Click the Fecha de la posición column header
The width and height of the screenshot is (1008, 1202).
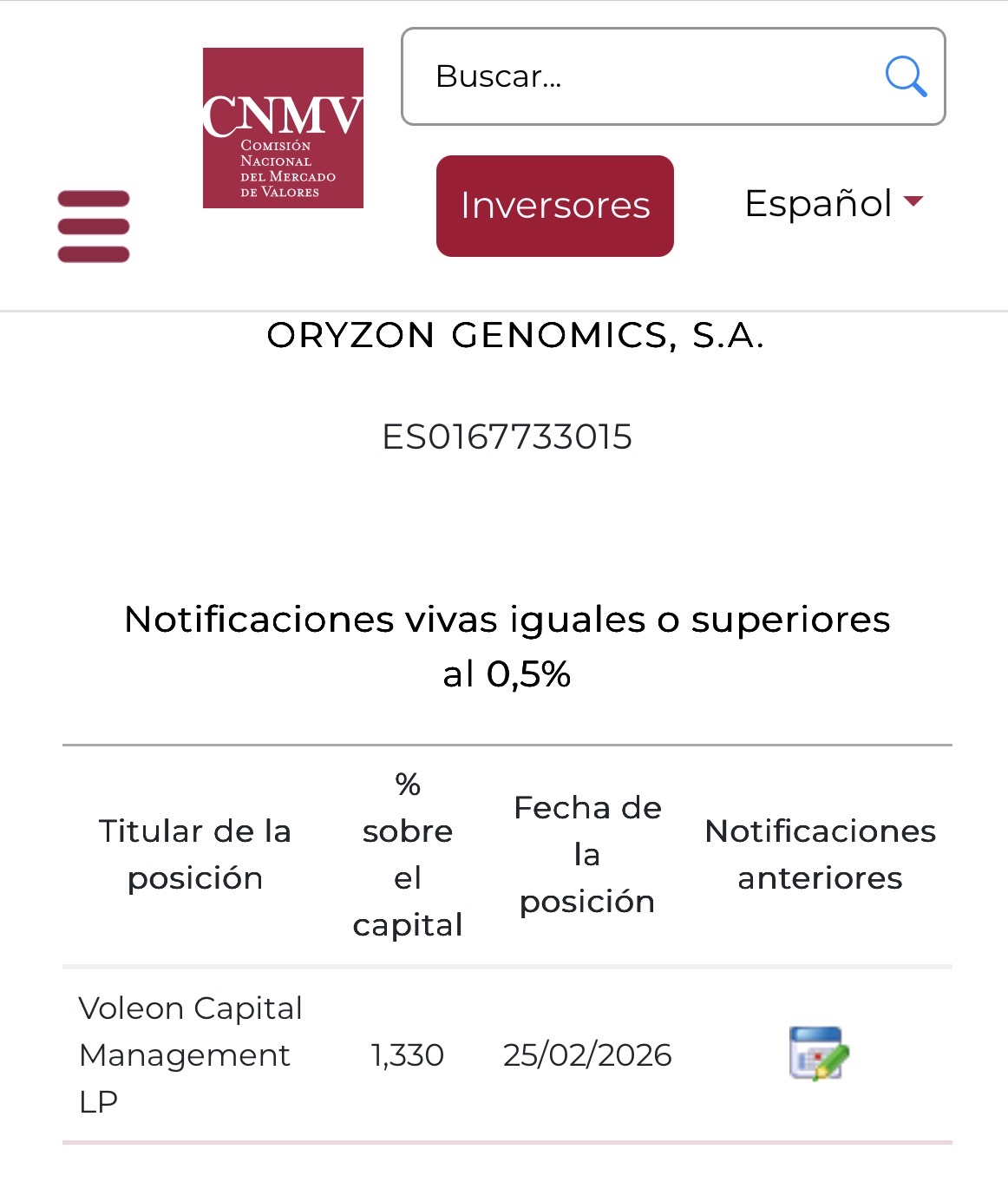[x=587, y=854]
